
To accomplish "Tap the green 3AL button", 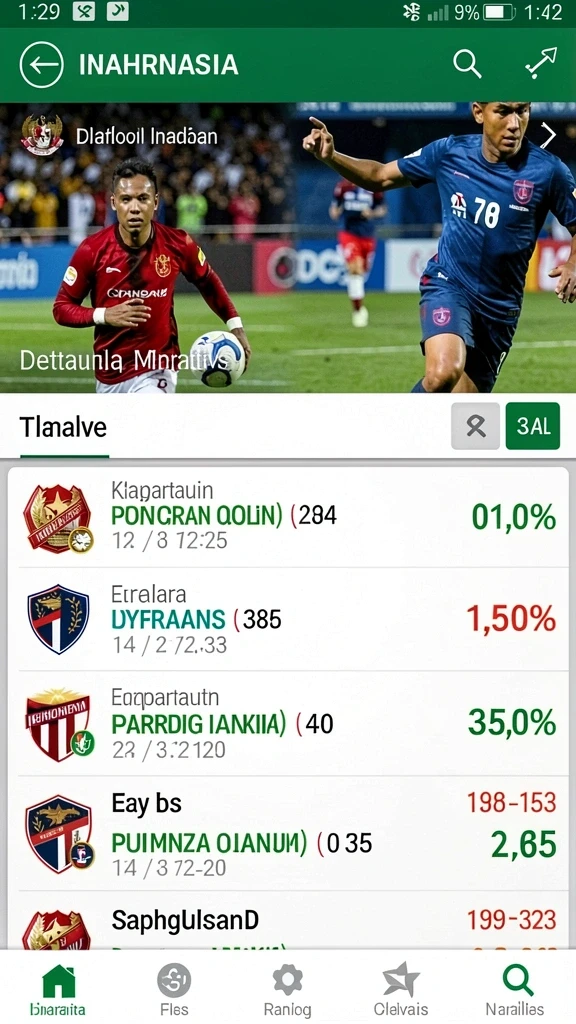I will coord(533,426).
